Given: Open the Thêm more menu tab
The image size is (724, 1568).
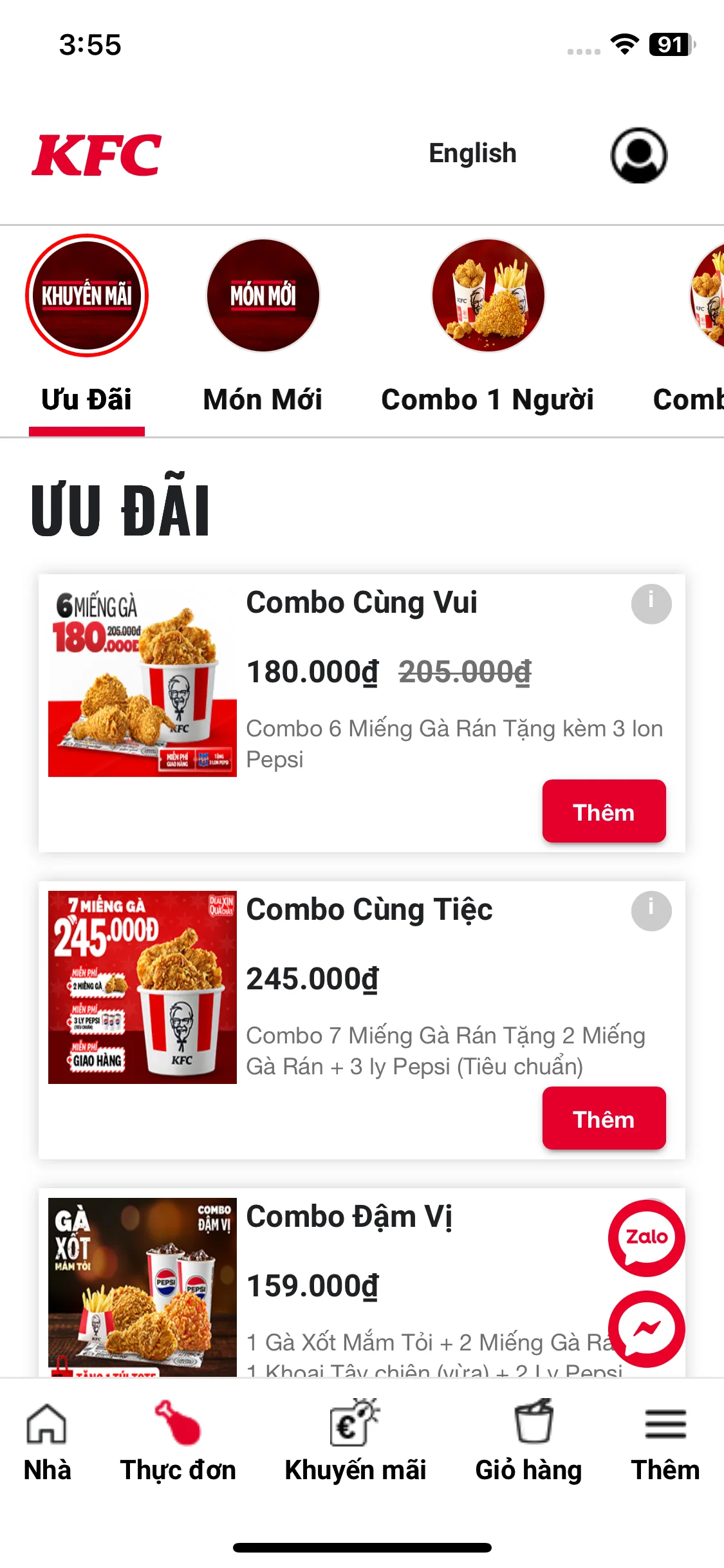Looking at the screenshot, I should tap(665, 1442).
